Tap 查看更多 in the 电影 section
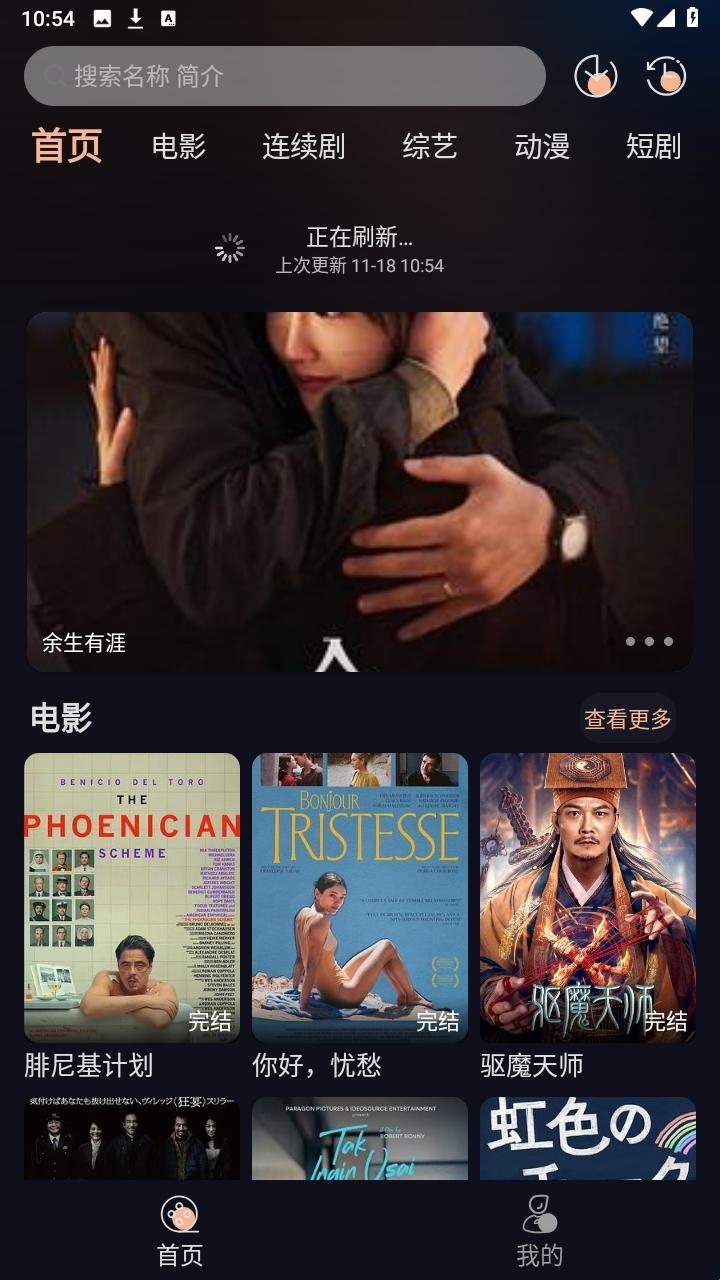The width and height of the screenshot is (720, 1280). [x=628, y=719]
